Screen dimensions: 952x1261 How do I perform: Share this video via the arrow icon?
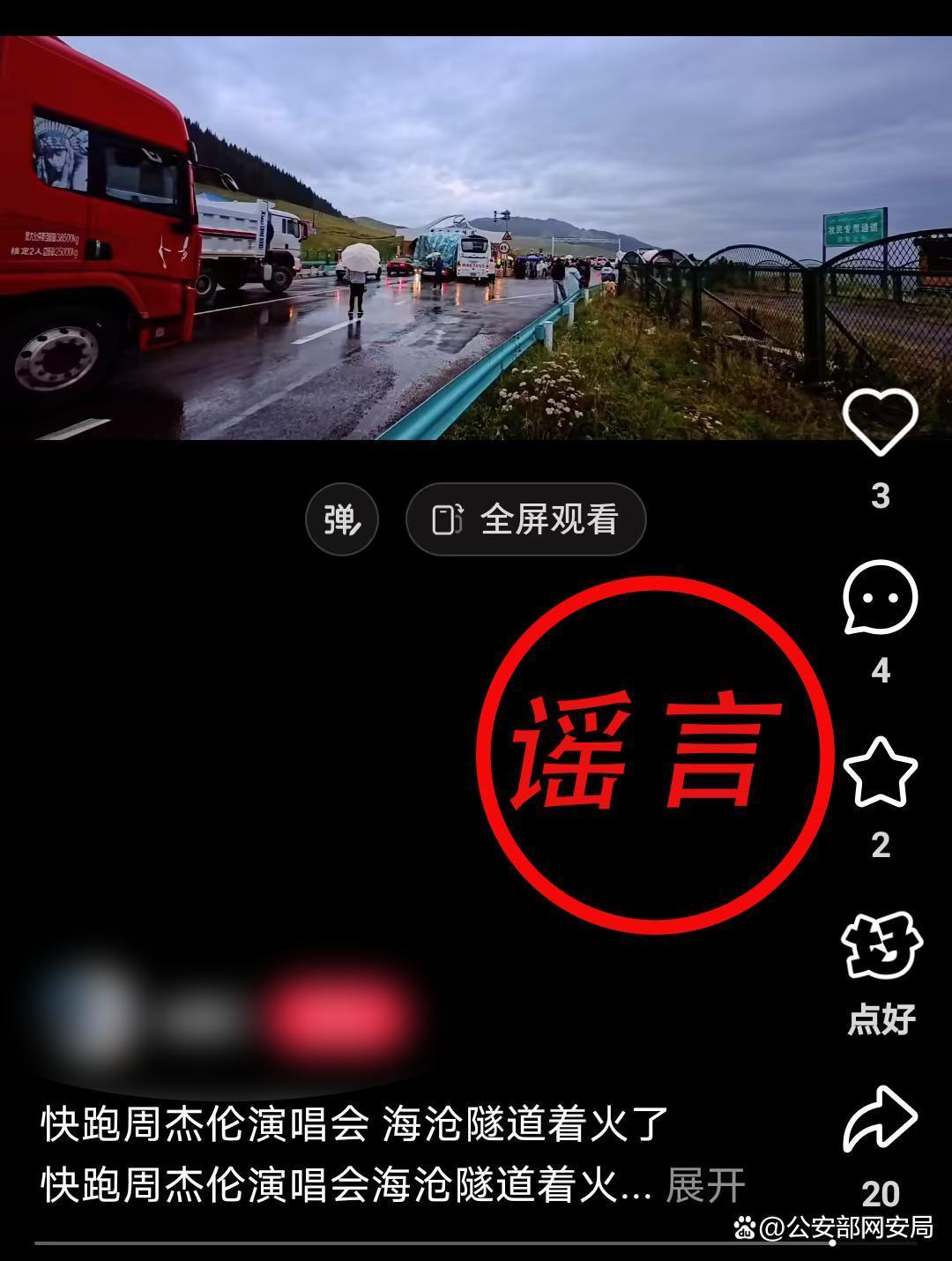[880, 1120]
